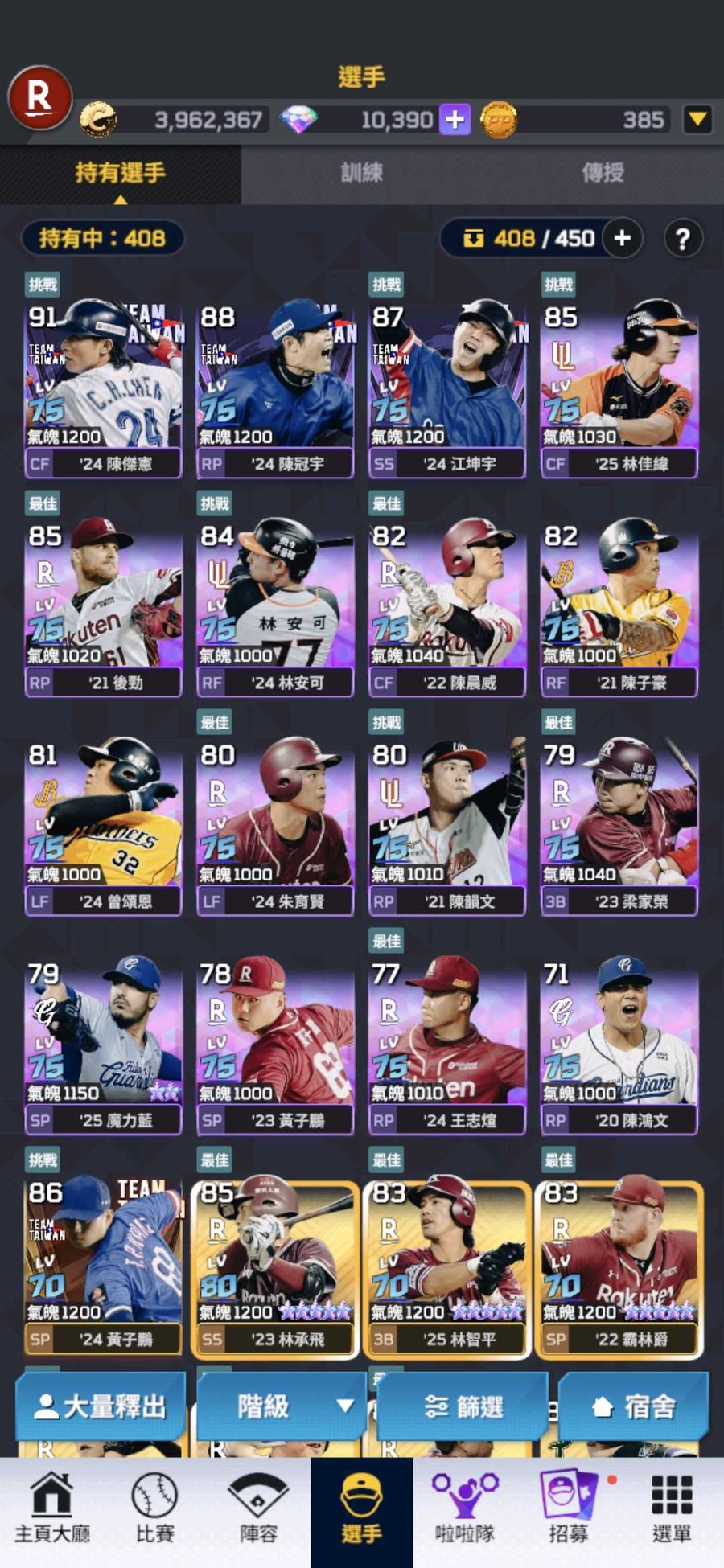Switch to the 訓練 tab
The height and width of the screenshot is (1568, 724).
pos(361,173)
